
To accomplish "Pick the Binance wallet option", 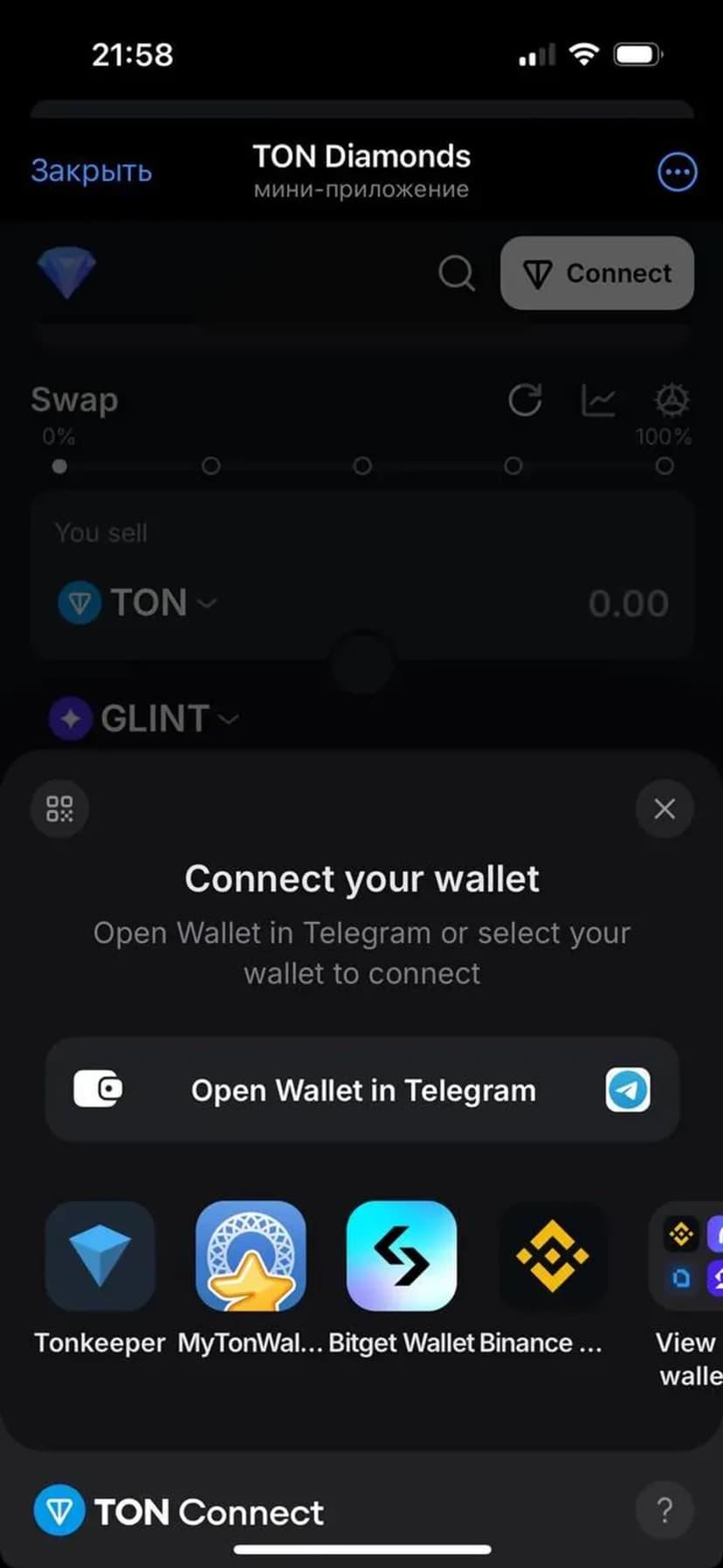I will click(552, 1257).
